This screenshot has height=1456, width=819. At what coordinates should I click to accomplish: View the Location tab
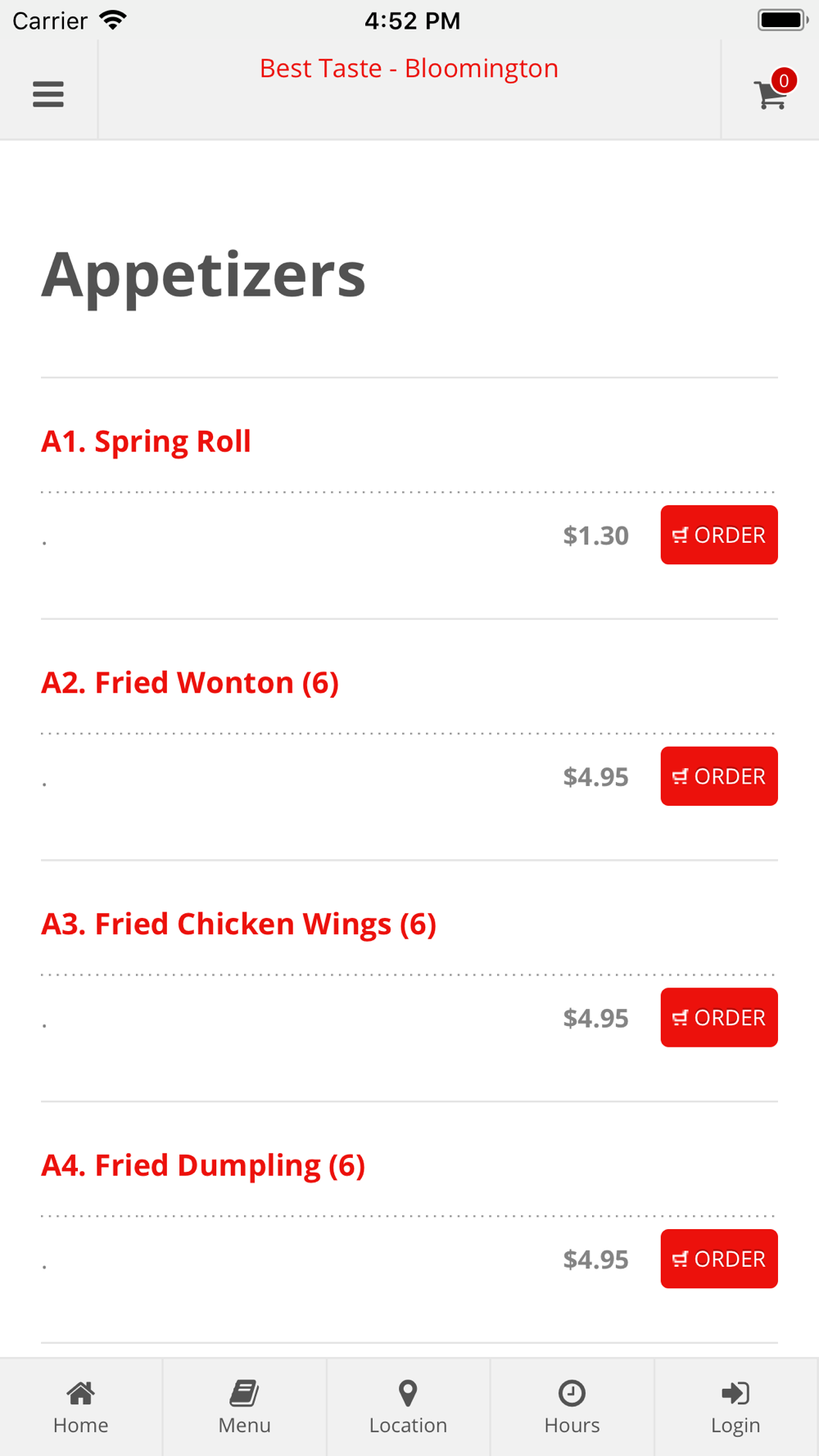pyautogui.click(x=408, y=1407)
